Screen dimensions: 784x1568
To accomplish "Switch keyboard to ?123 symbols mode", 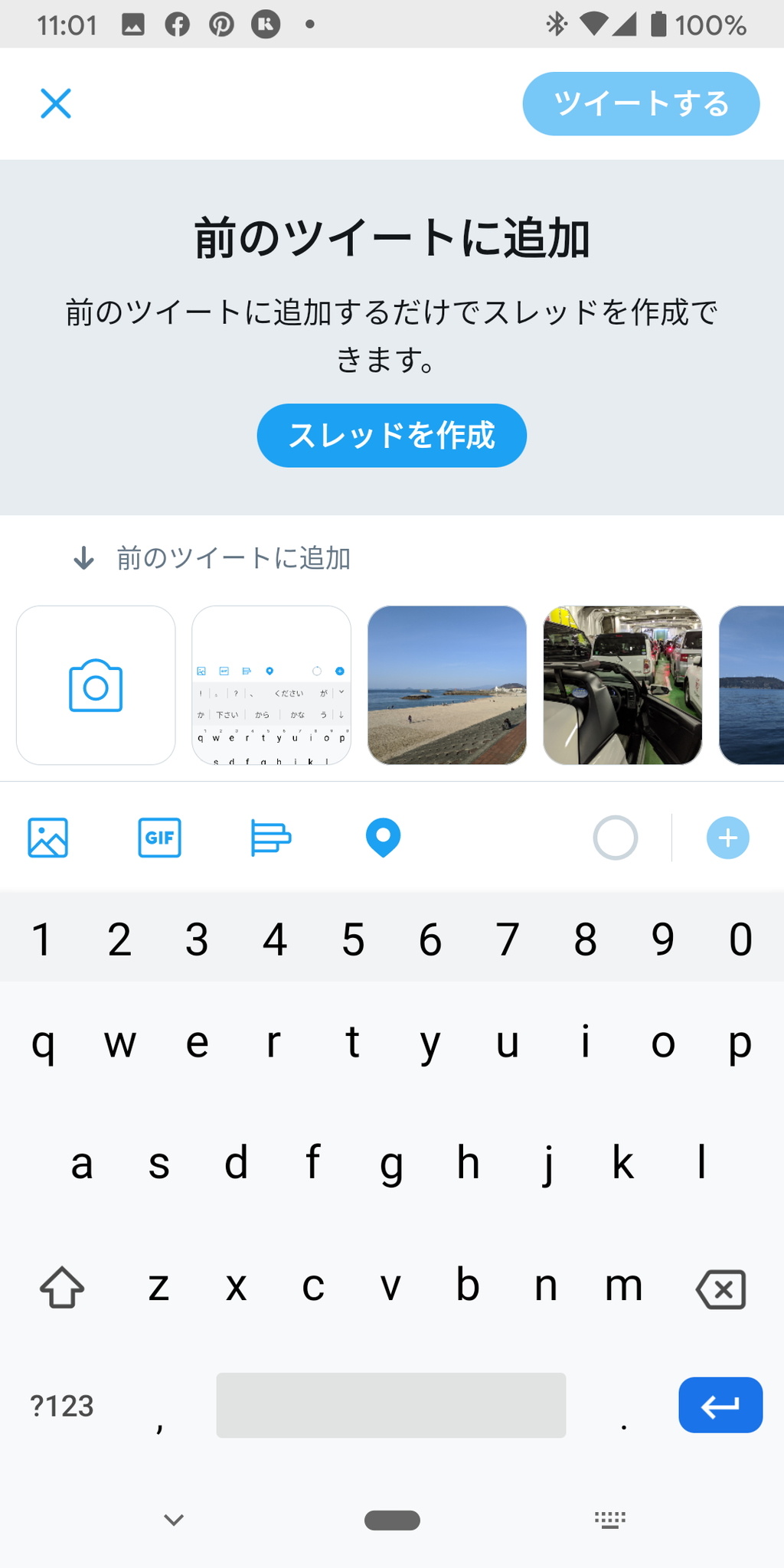I will 61,1406.
